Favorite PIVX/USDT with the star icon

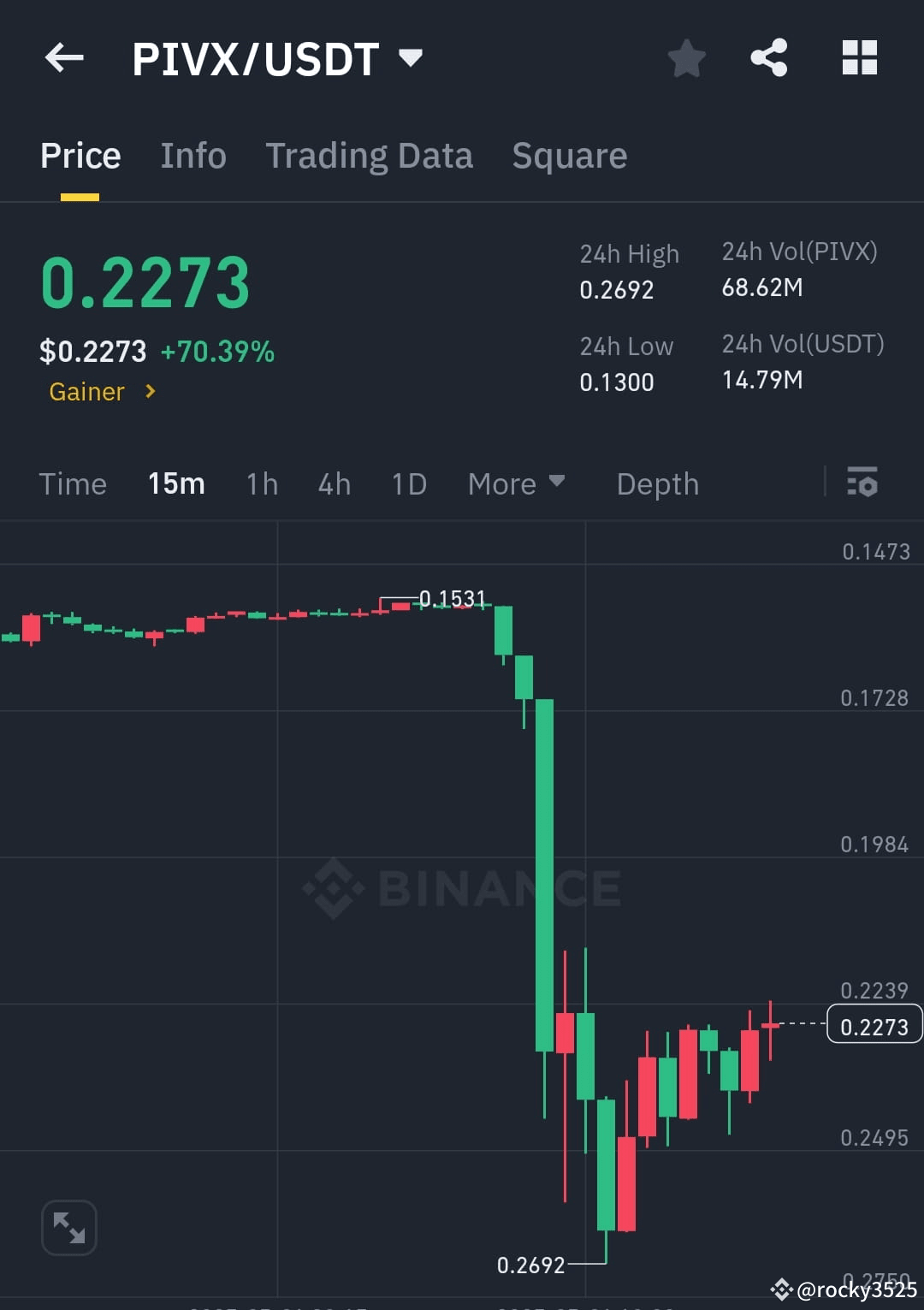686,57
